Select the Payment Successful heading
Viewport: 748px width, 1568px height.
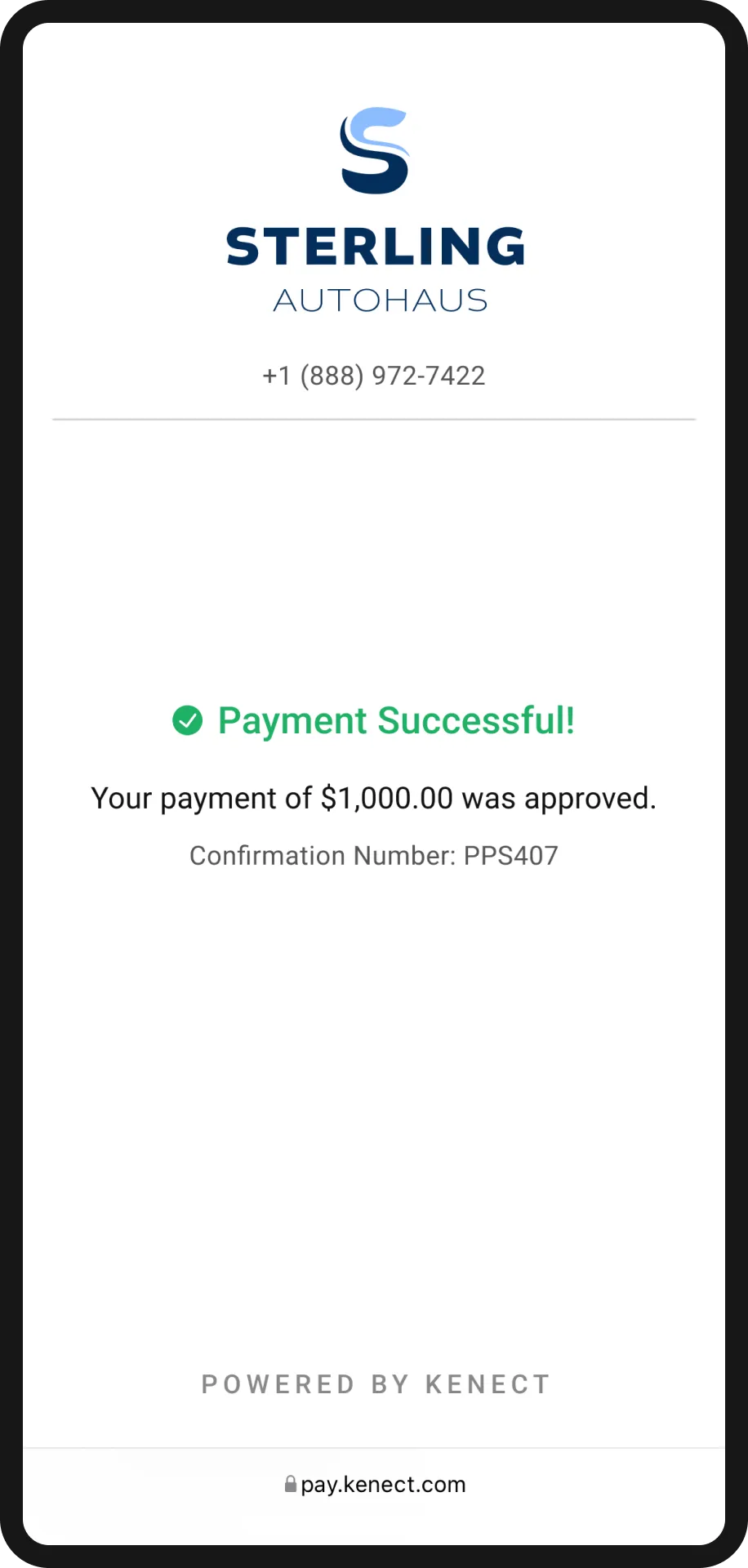click(x=395, y=720)
